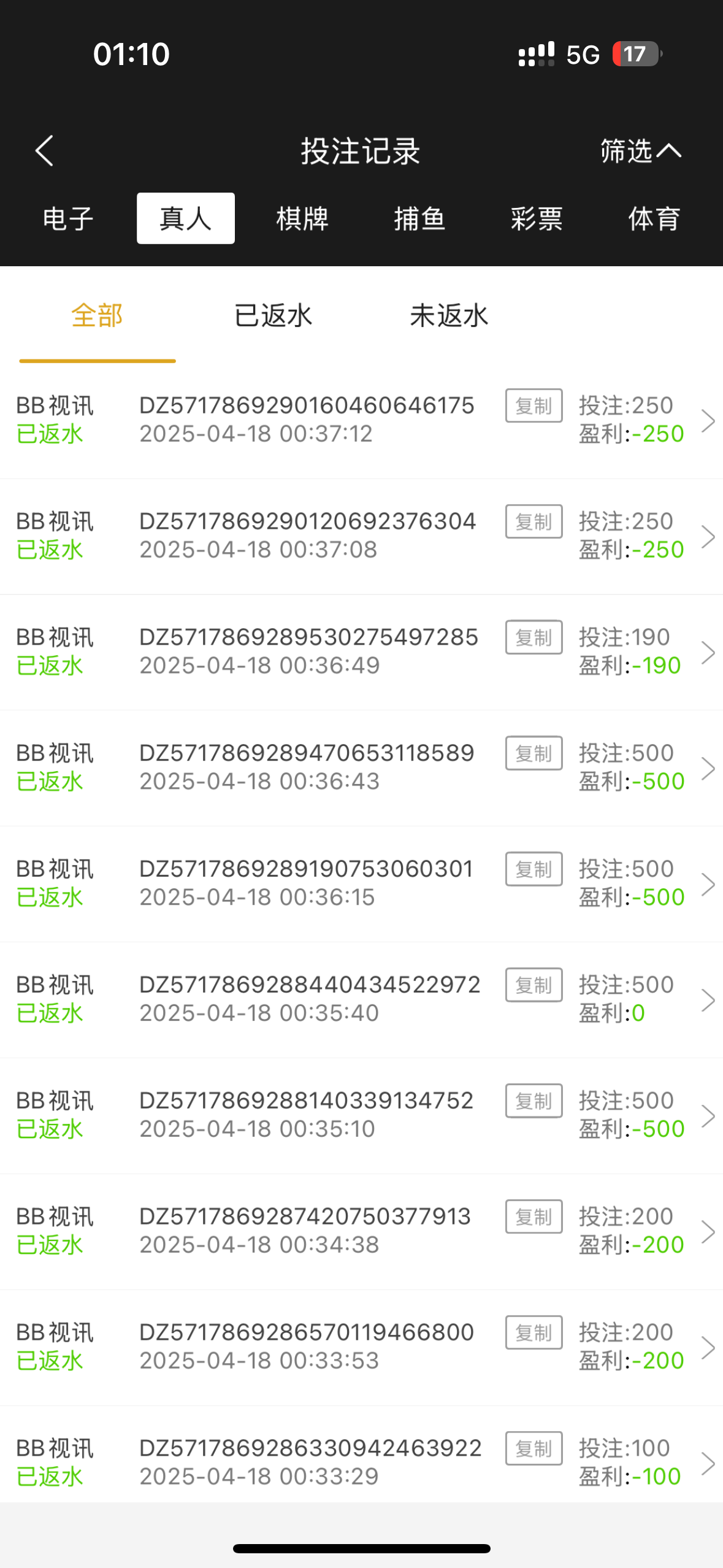Screen dimensions: 723x1568
Task: View details of the 00:36:15 bet
Action: [x=708, y=884]
